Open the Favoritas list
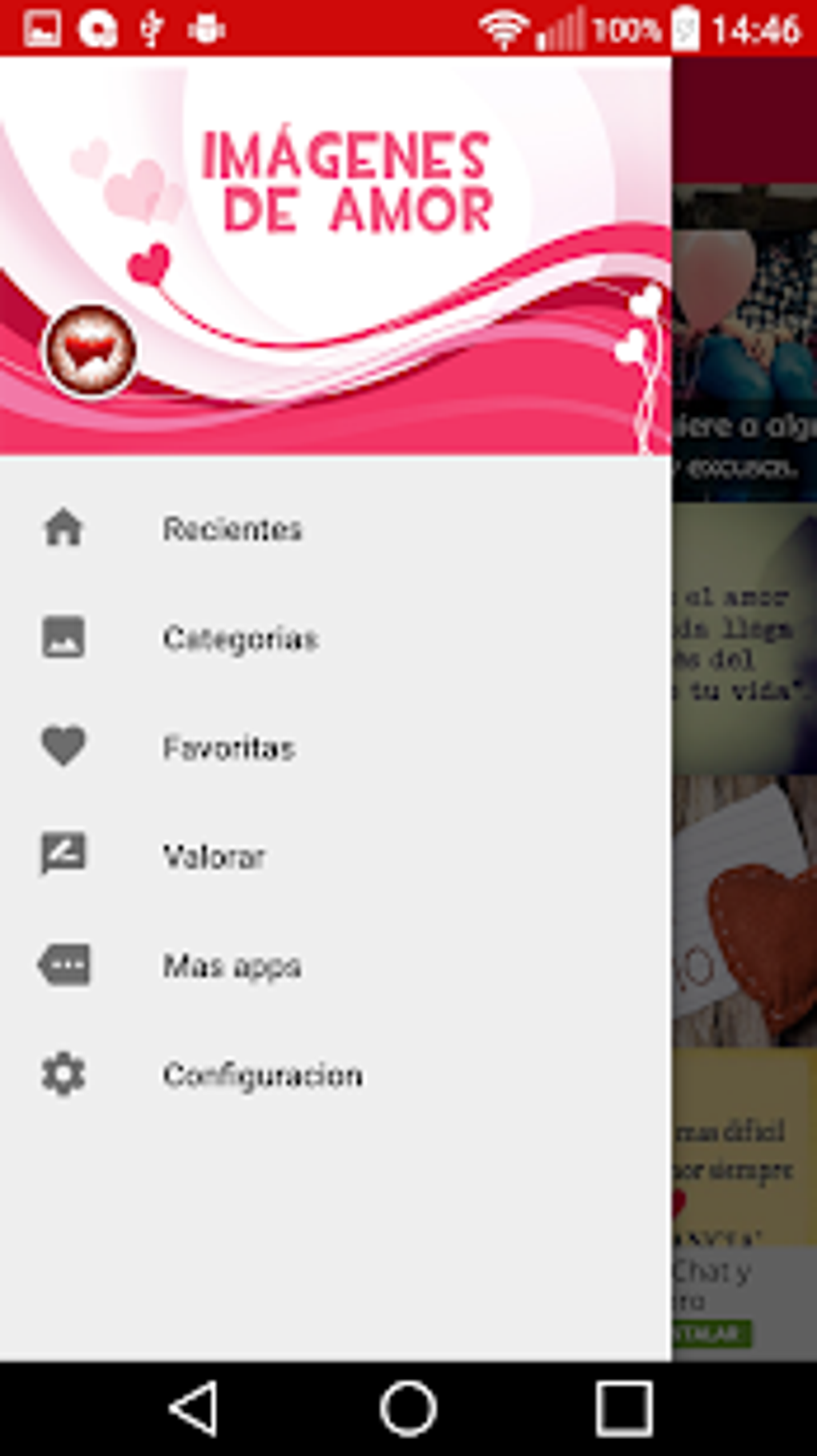Viewport: 817px width, 1456px height. [229, 748]
